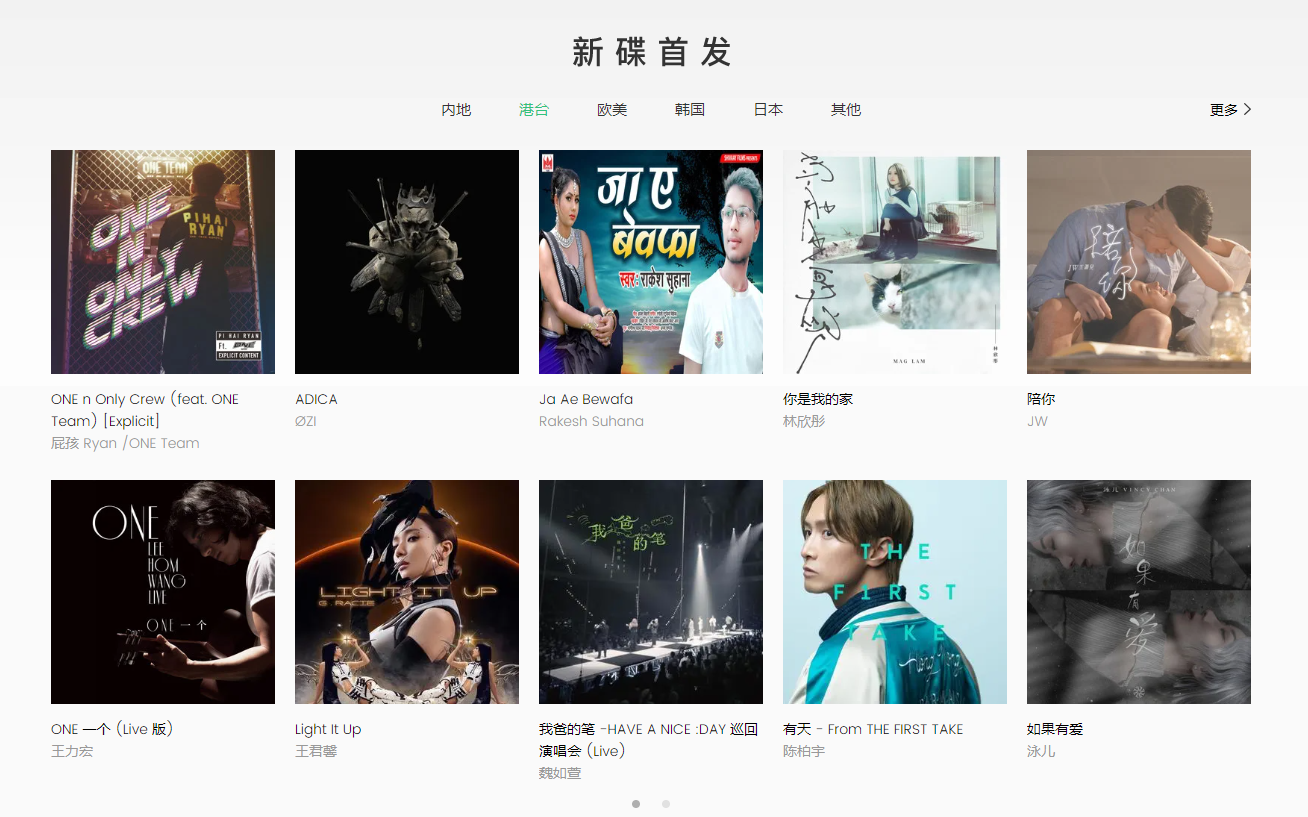The width and height of the screenshot is (1308, 817).
Task: Open JW's album 陪你
Action: pos(1139,262)
